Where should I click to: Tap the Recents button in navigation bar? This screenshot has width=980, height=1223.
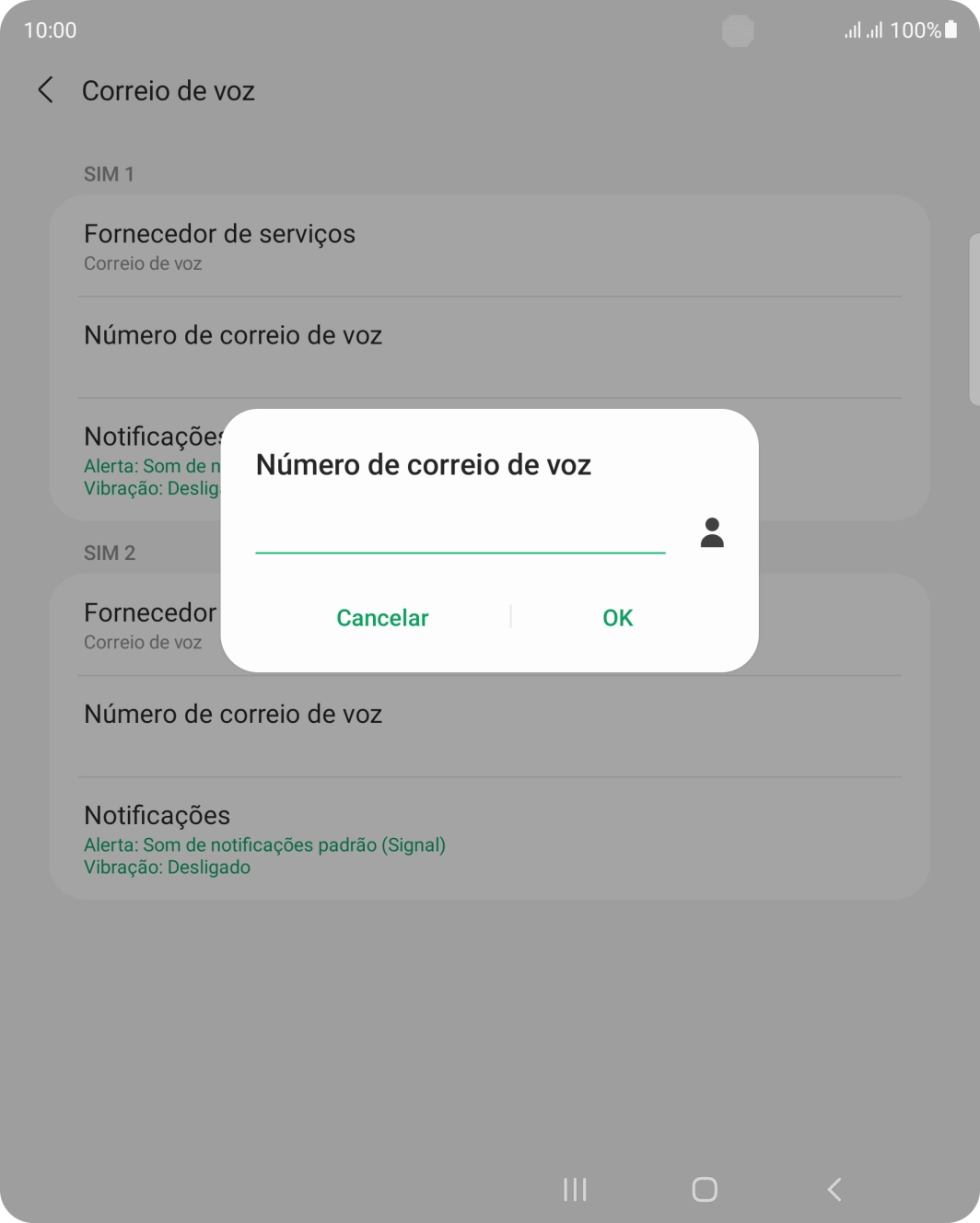pos(574,1189)
